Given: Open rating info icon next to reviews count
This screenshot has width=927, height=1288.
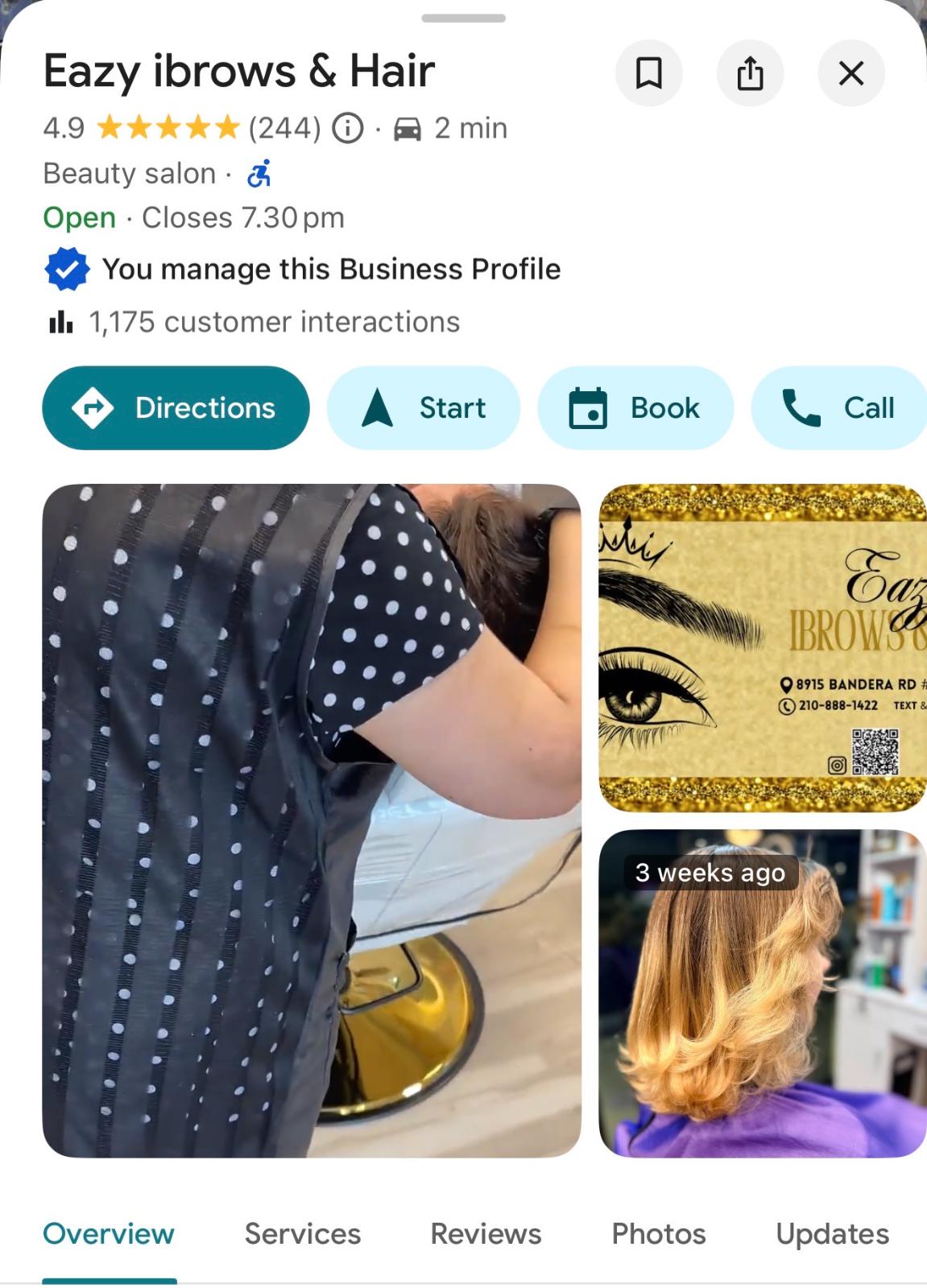Looking at the screenshot, I should (x=348, y=128).
